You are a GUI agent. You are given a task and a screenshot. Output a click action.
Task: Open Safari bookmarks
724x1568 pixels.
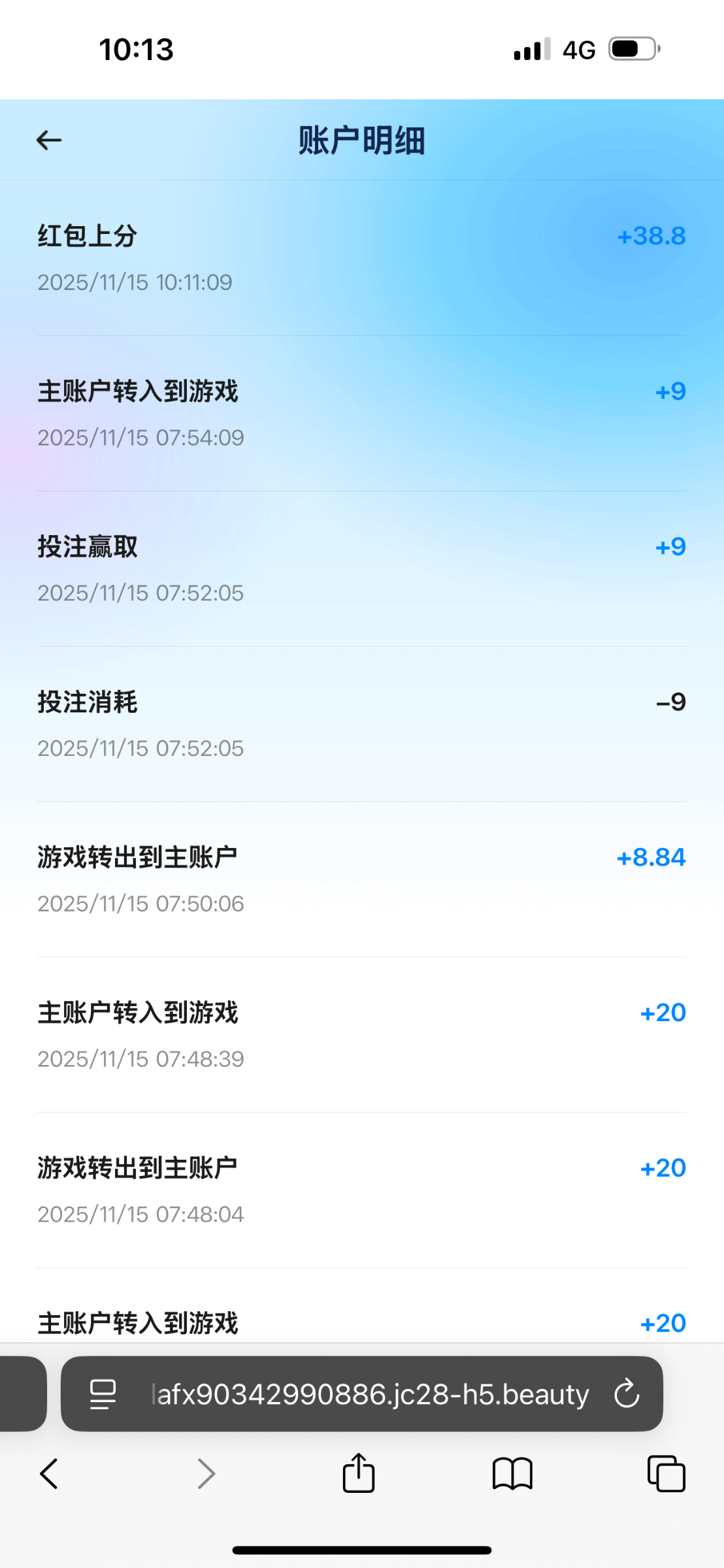pyautogui.click(x=512, y=1474)
